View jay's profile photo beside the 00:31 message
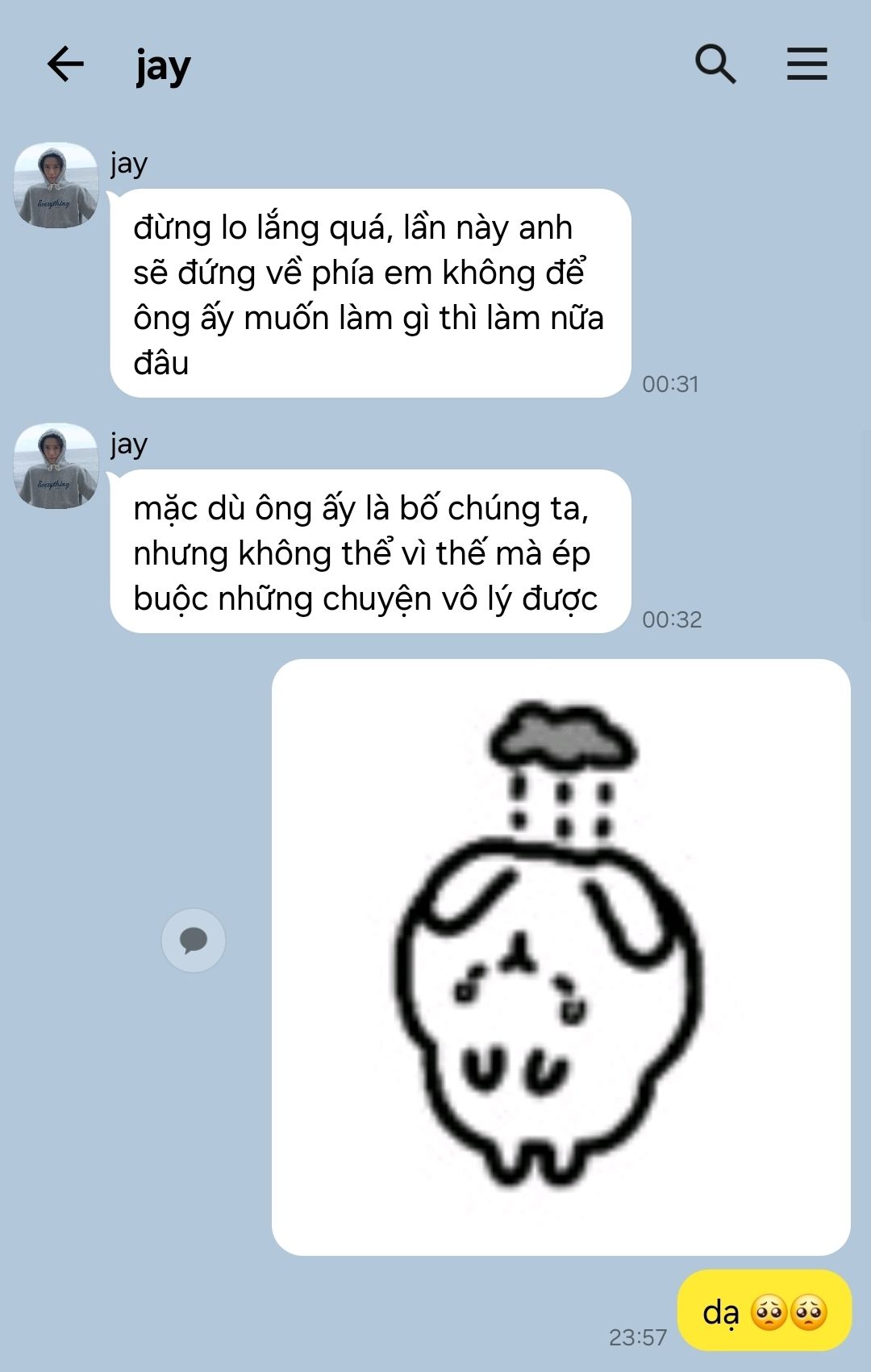Viewport: 871px width, 1372px height. [x=56, y=186]
